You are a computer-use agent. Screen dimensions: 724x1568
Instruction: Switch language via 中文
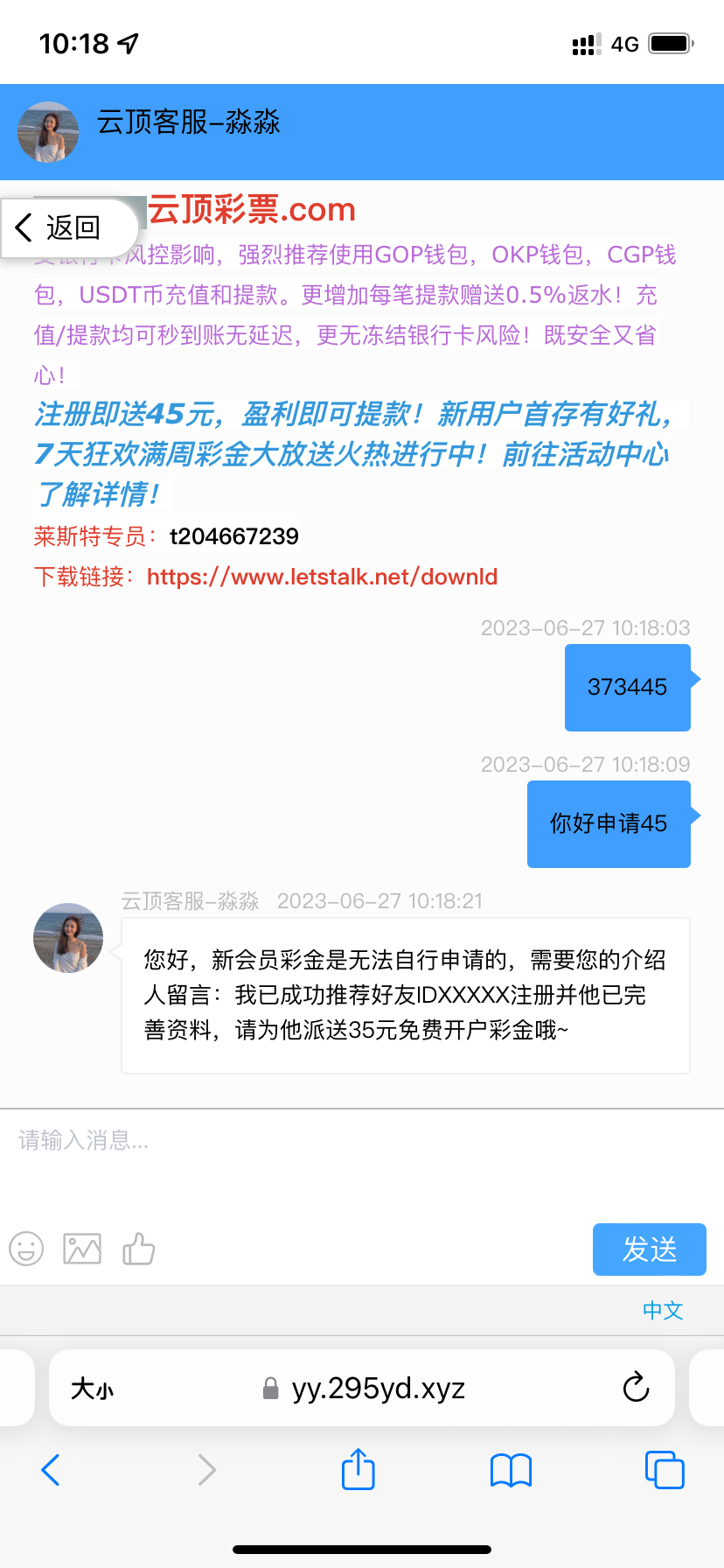(662, 1310)
